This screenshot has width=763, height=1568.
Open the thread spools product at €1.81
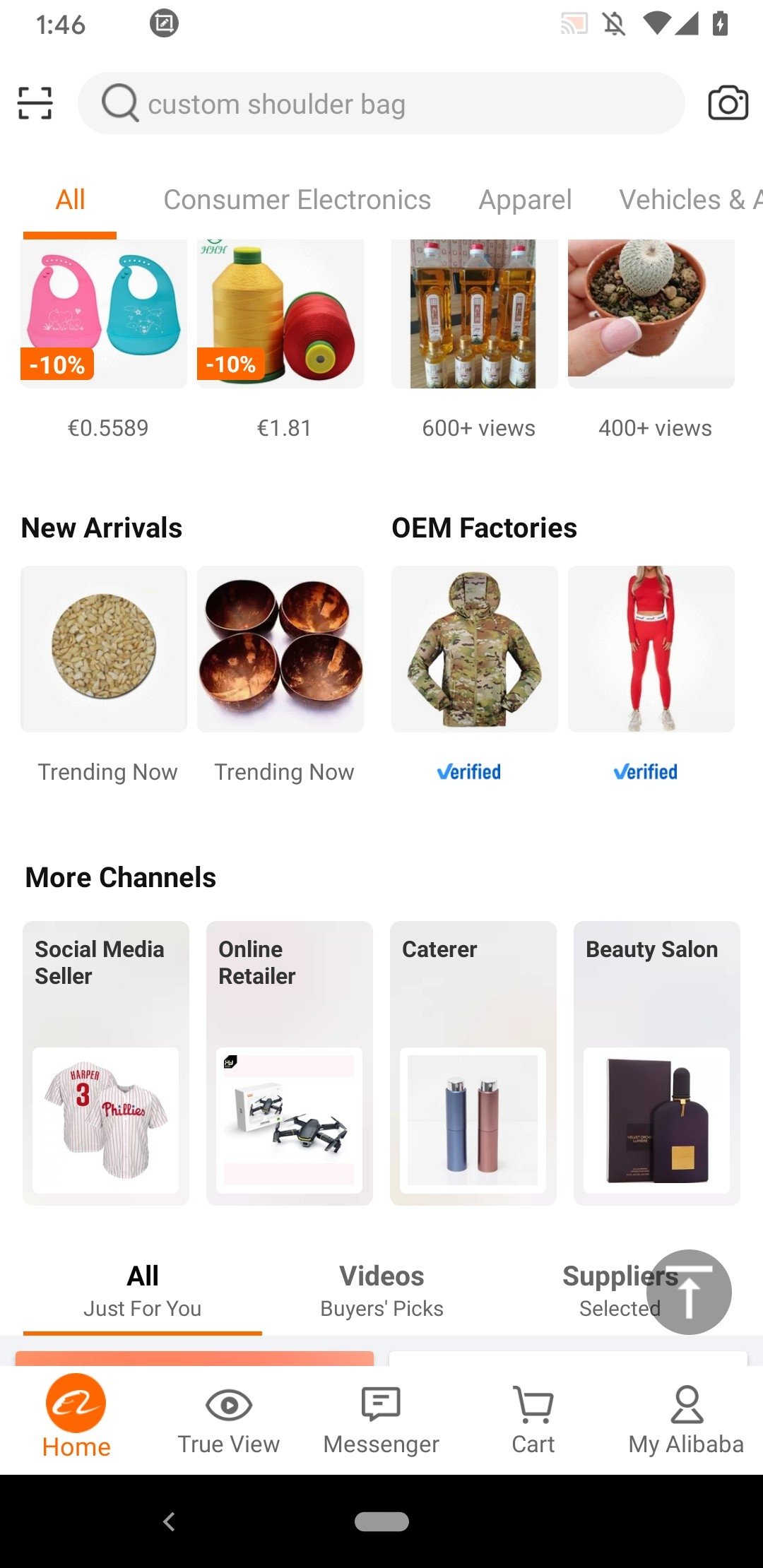280,314
